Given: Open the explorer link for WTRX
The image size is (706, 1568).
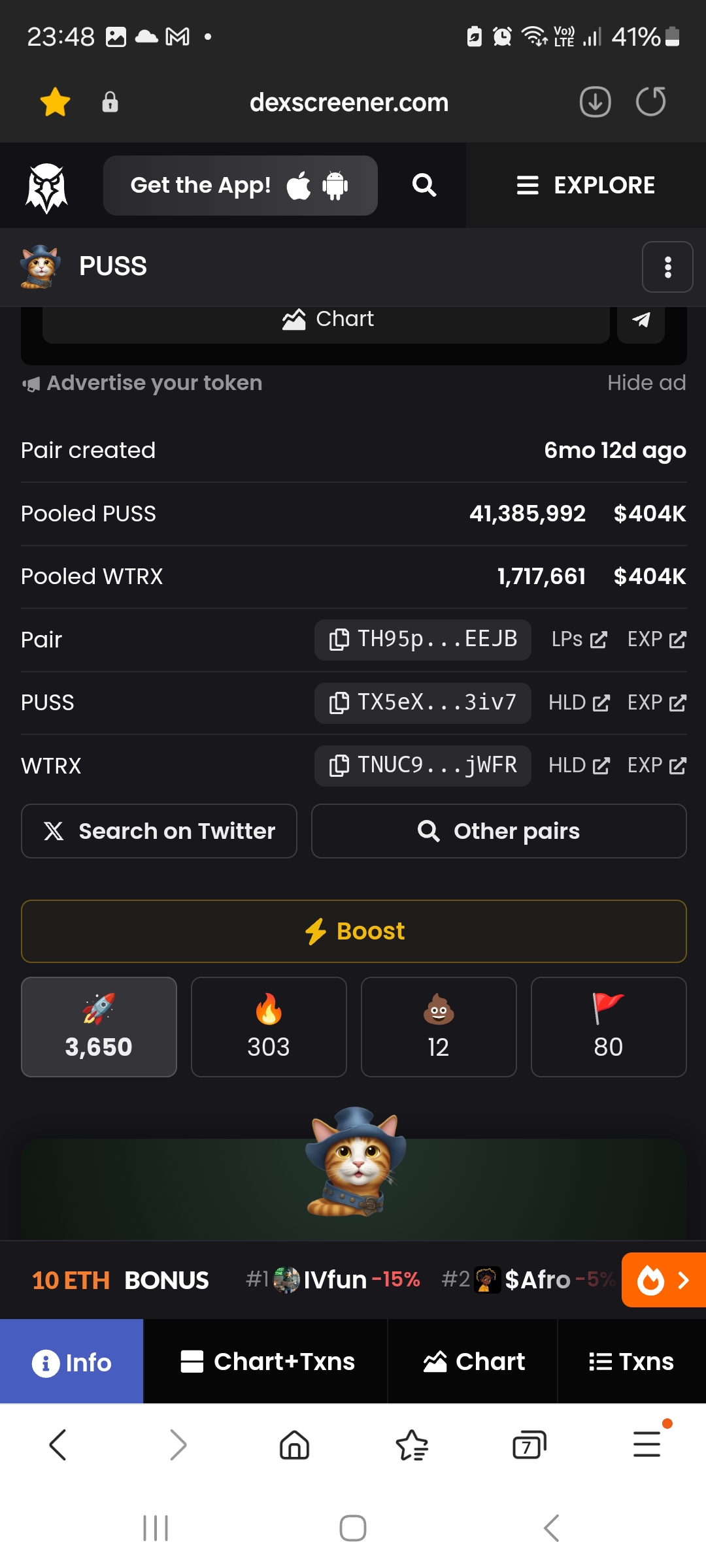Looking at the screenshot, I should 656,765.
